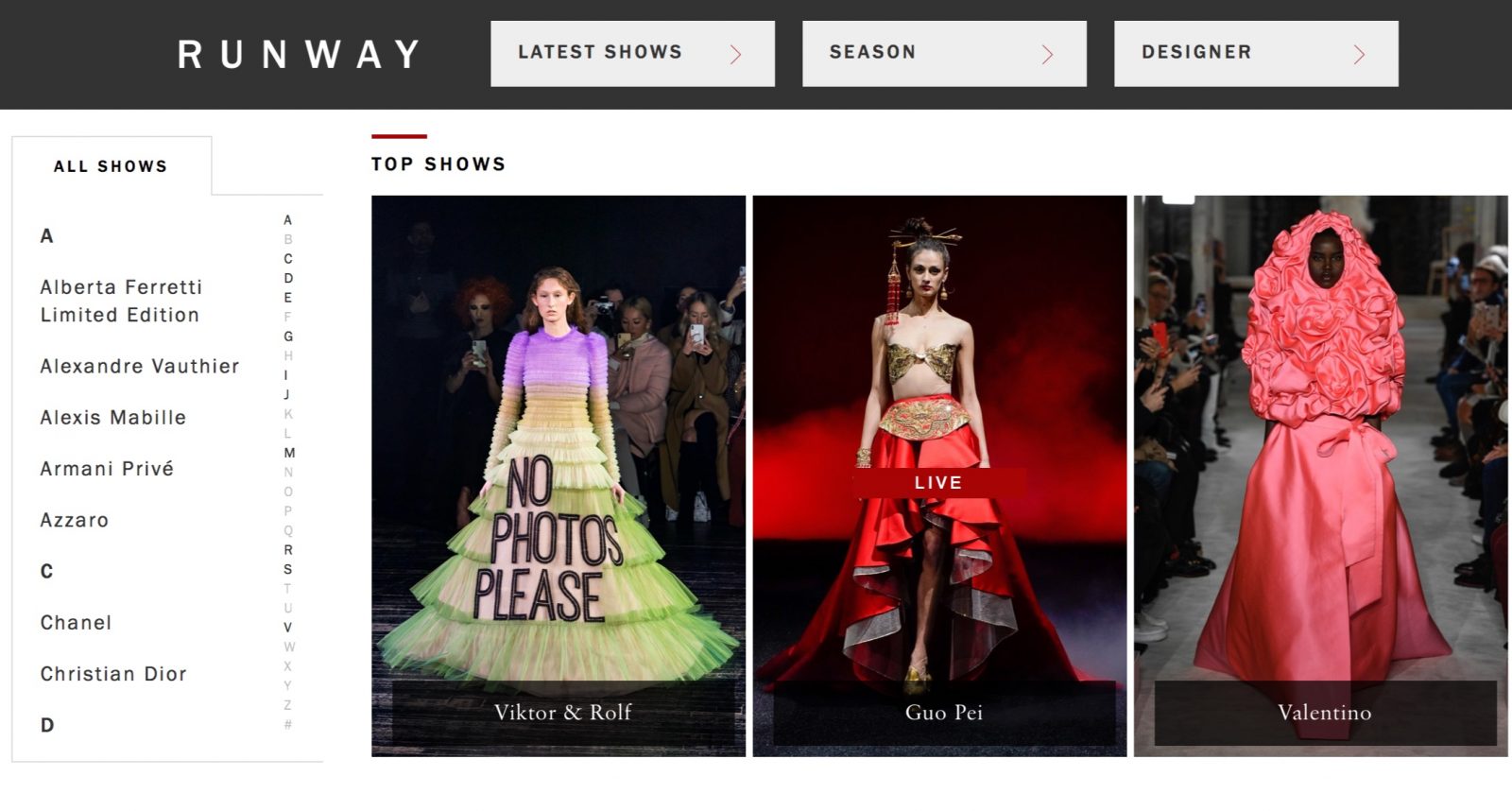Open the Valentino top show
The height and width of the screenshot is (811, 1512).
point(1320,475)
